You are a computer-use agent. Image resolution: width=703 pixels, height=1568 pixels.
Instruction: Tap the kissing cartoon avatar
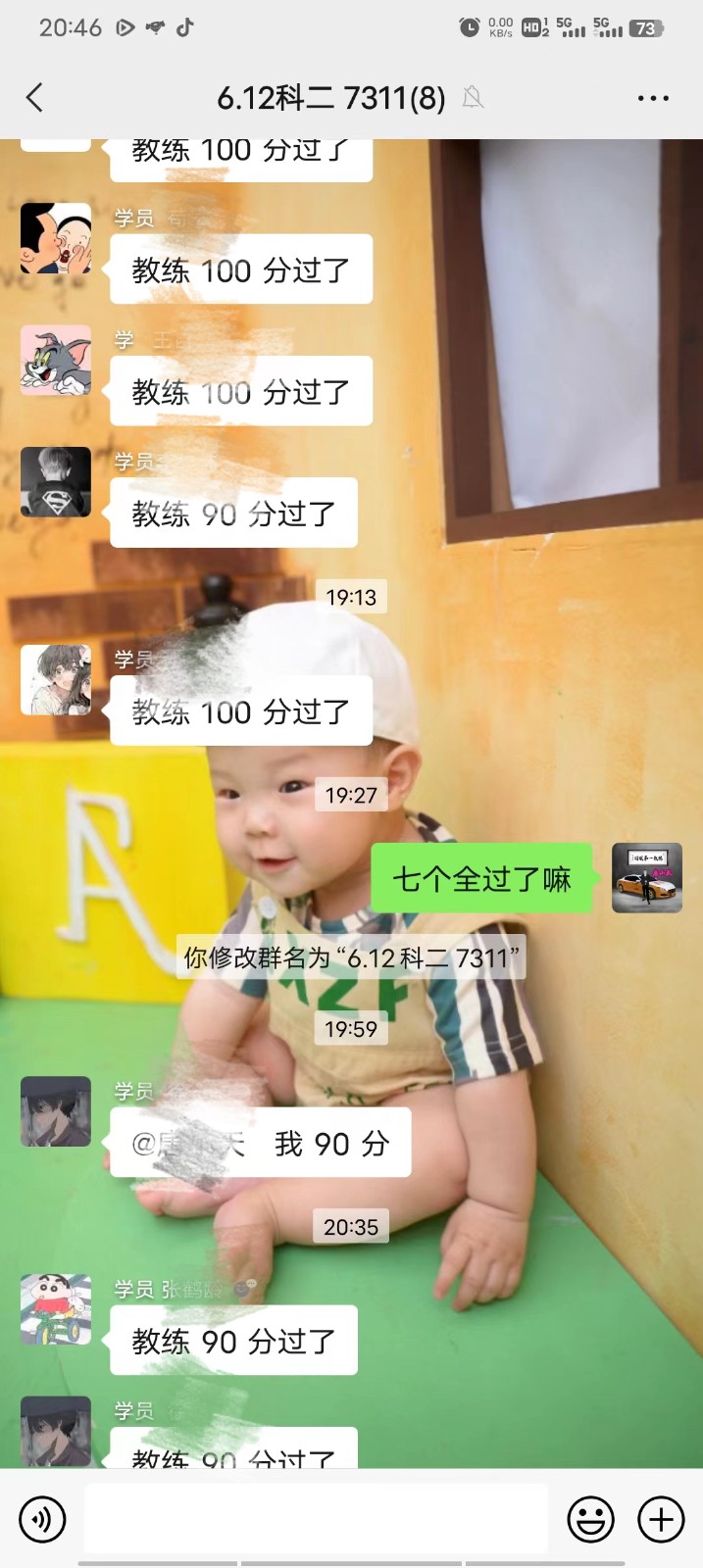pos(56,238)
